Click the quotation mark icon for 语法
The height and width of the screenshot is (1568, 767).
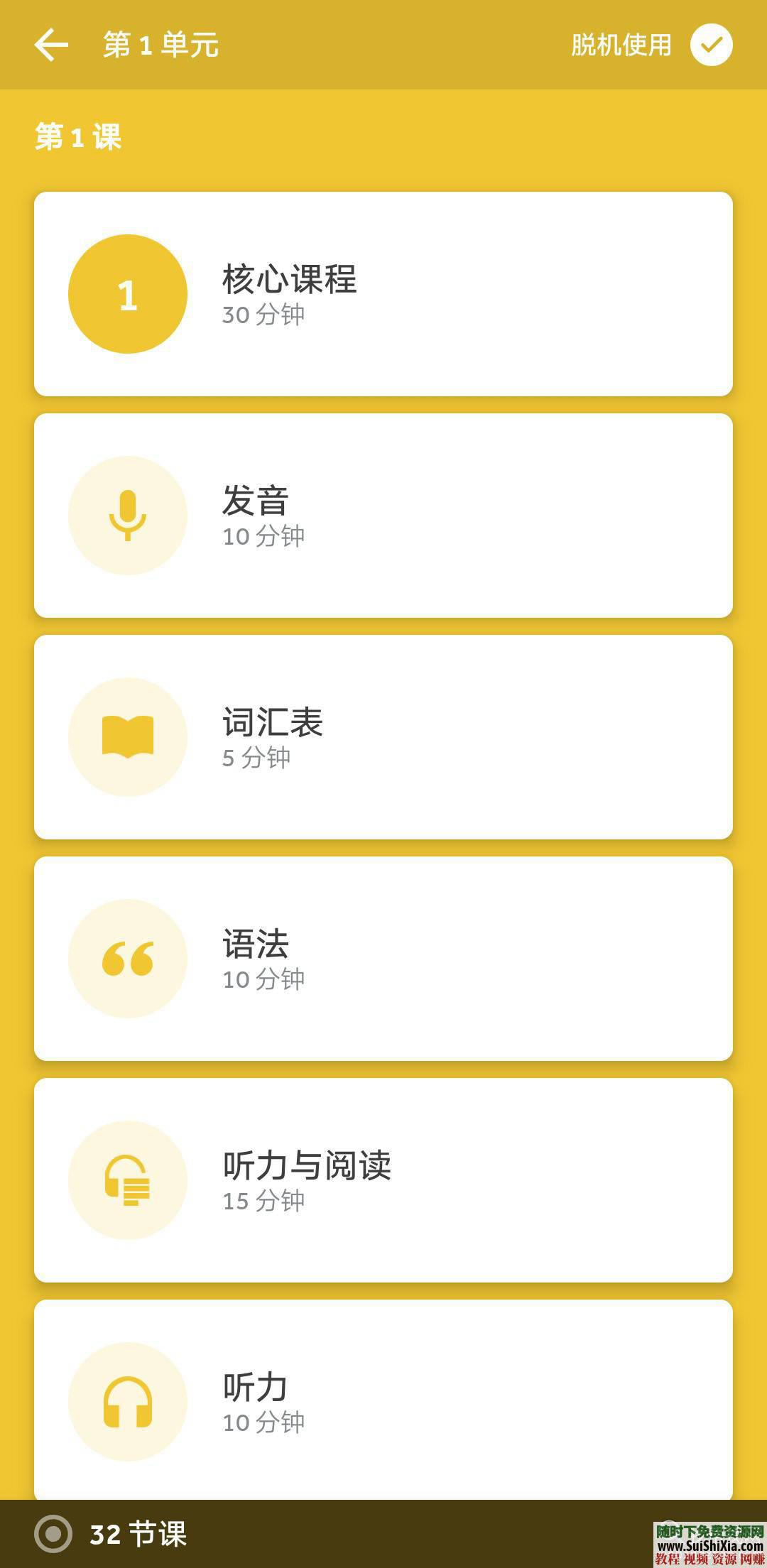(x=128, y=957)
